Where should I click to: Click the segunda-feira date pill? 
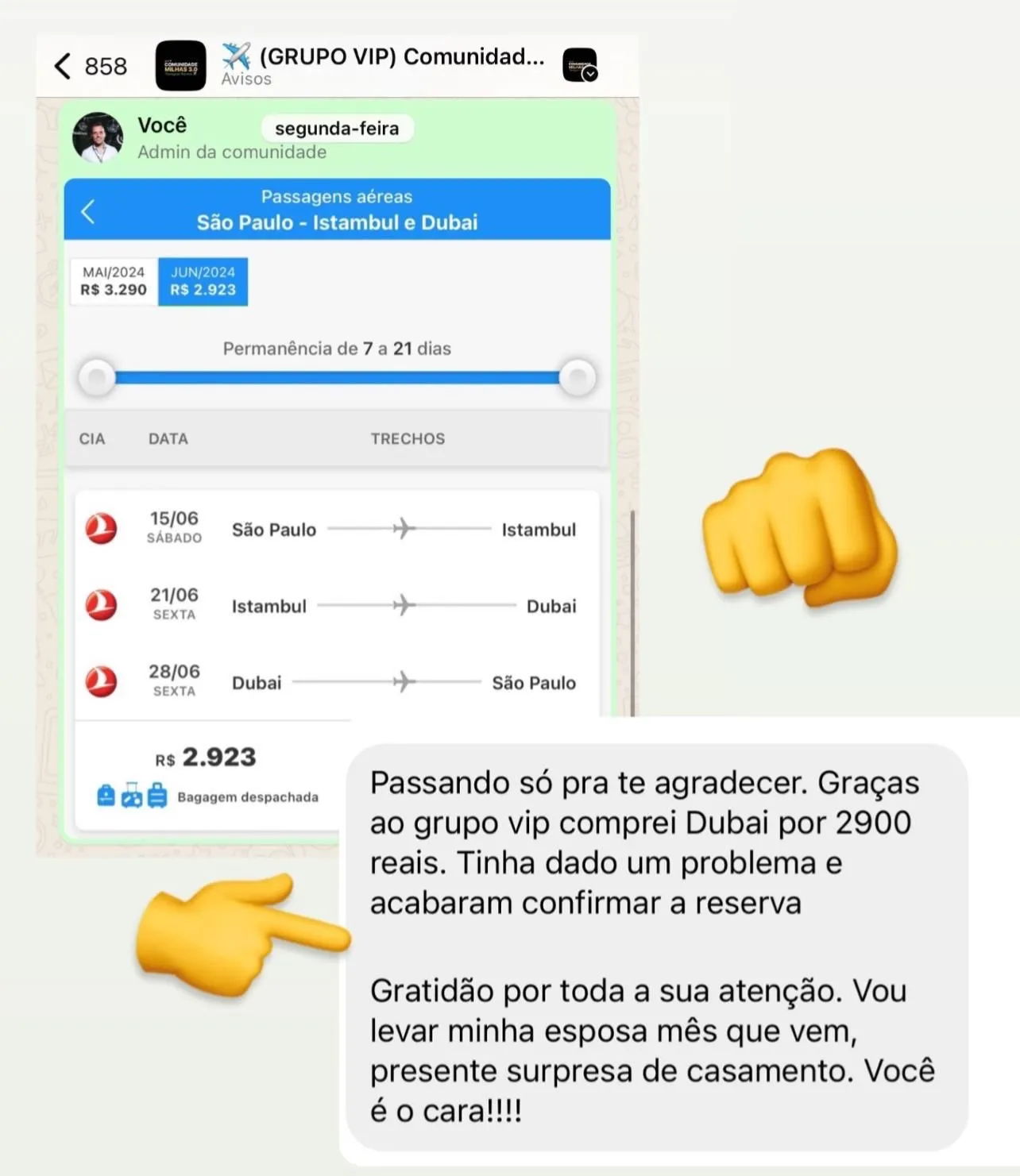(336, 129)
